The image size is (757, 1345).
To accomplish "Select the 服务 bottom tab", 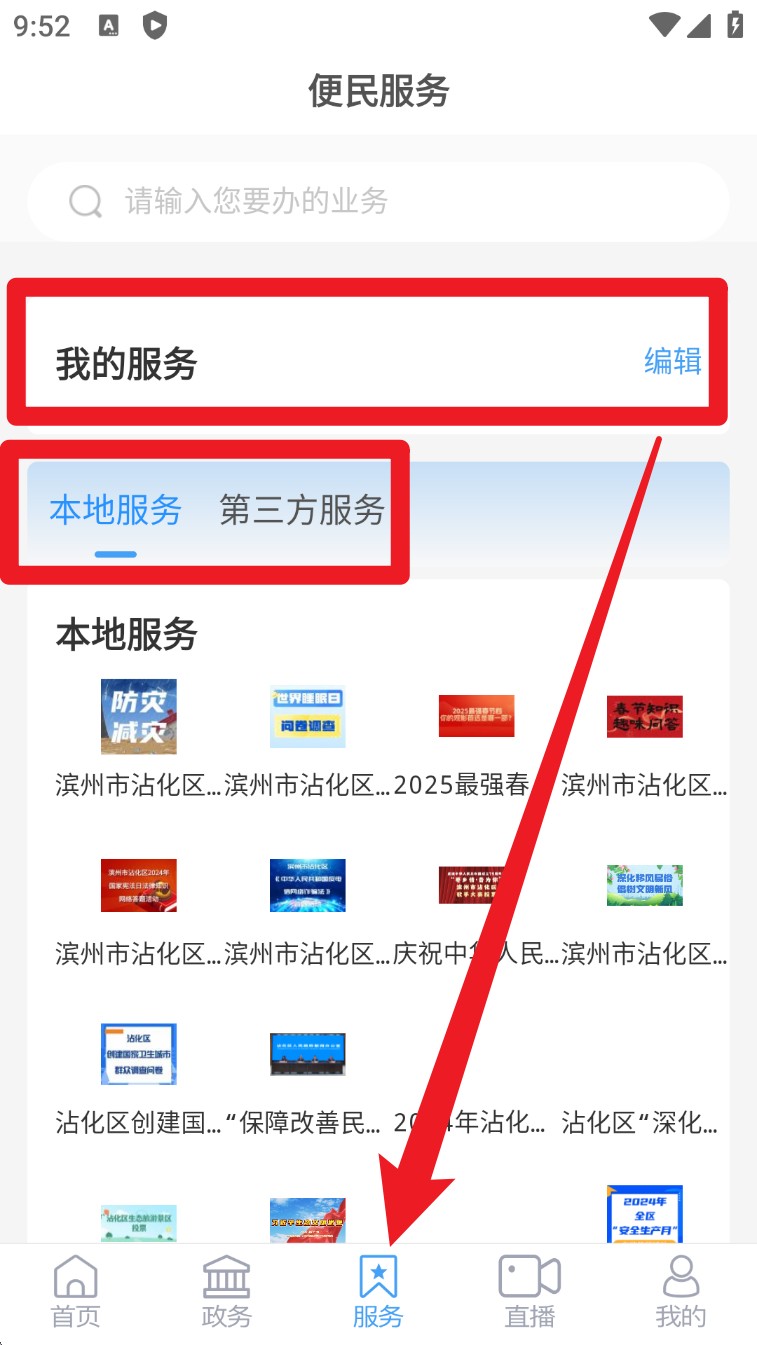I will (x=378, y=1292).
